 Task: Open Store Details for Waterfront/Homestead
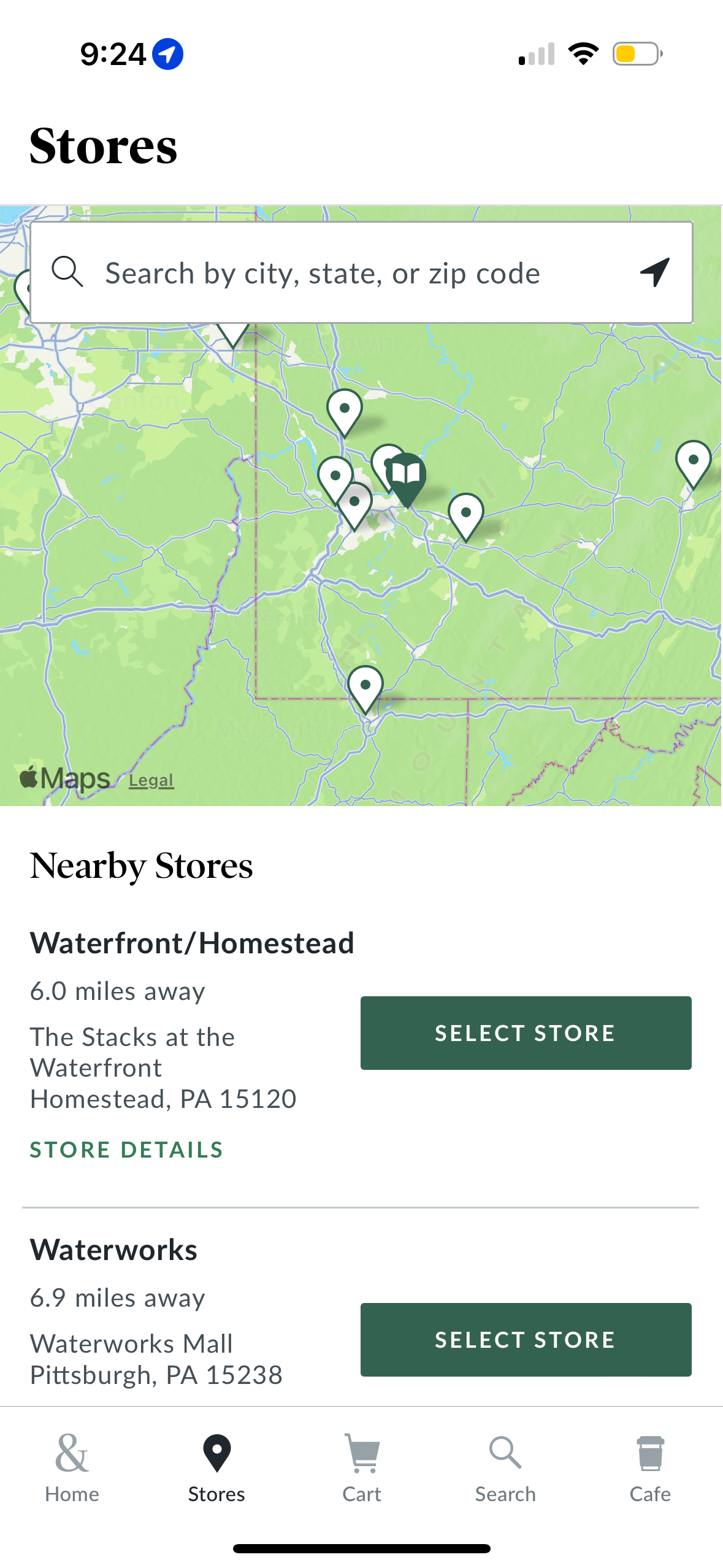pyautogui.click(x=126, y=1150)
